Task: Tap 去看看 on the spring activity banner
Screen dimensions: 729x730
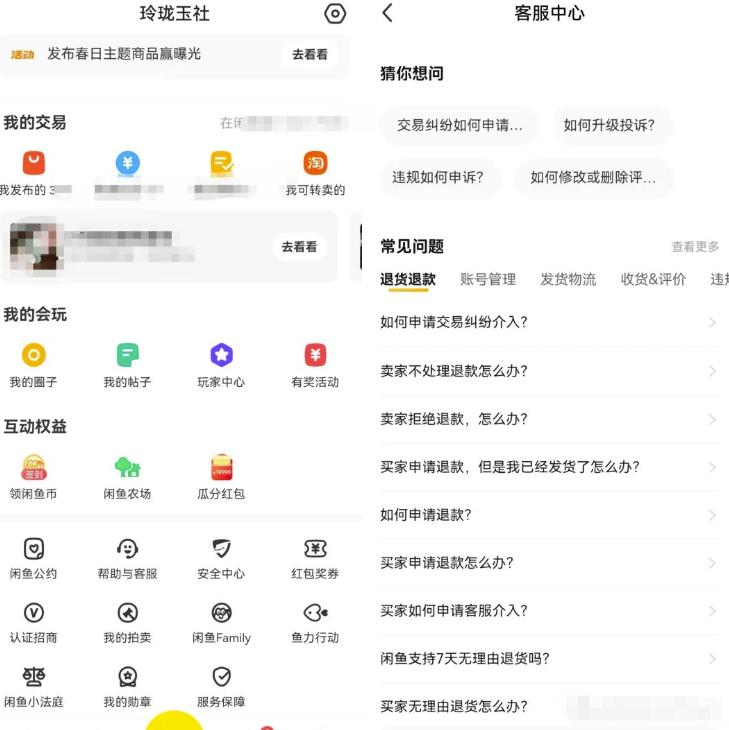Action: 309,54
